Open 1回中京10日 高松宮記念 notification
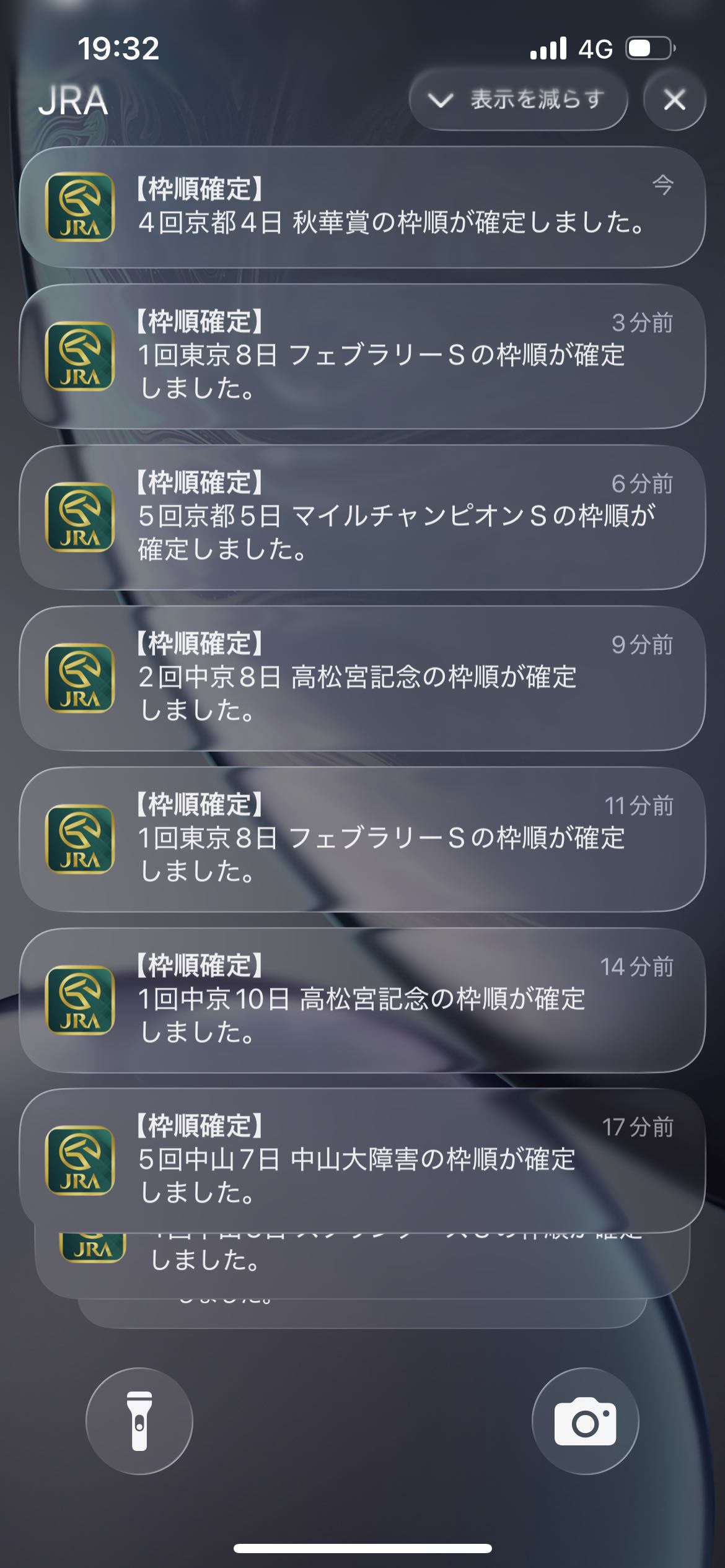 pyautogui.click(x=362, y=1000)
